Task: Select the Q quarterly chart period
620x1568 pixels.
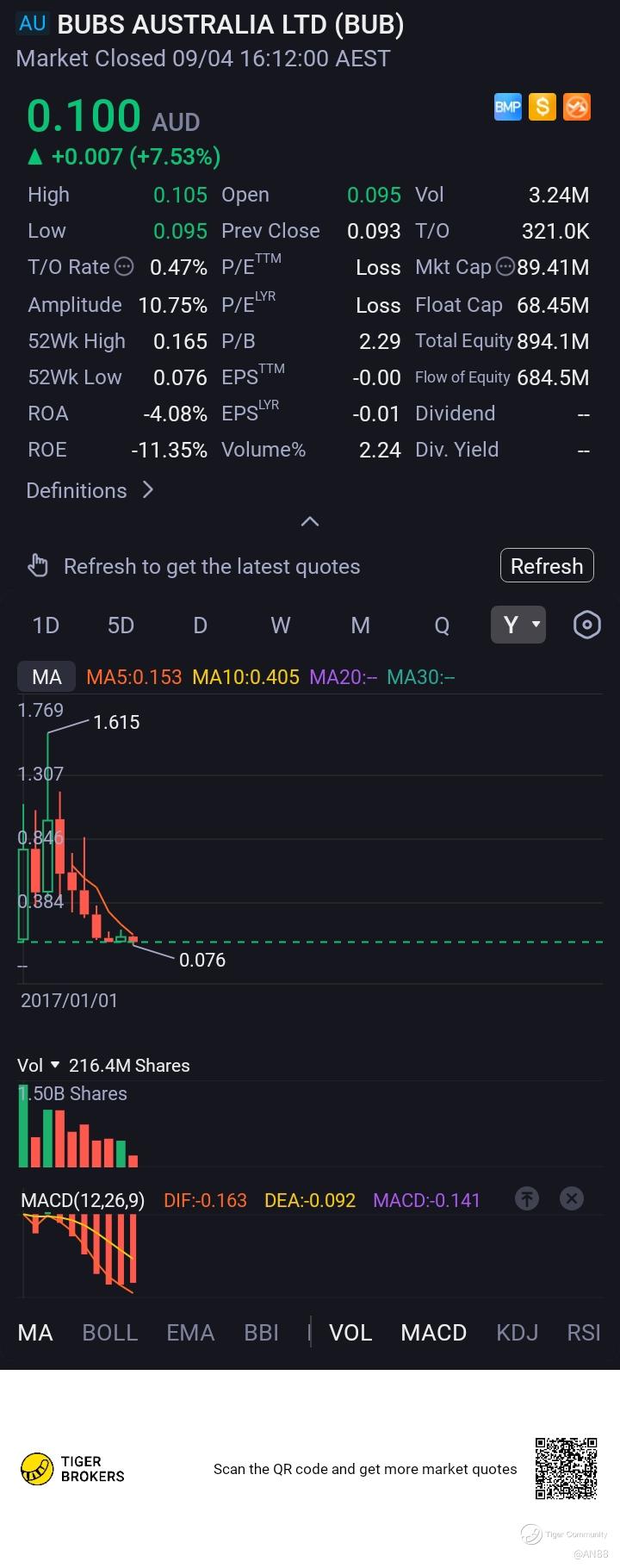Action: 442,625
